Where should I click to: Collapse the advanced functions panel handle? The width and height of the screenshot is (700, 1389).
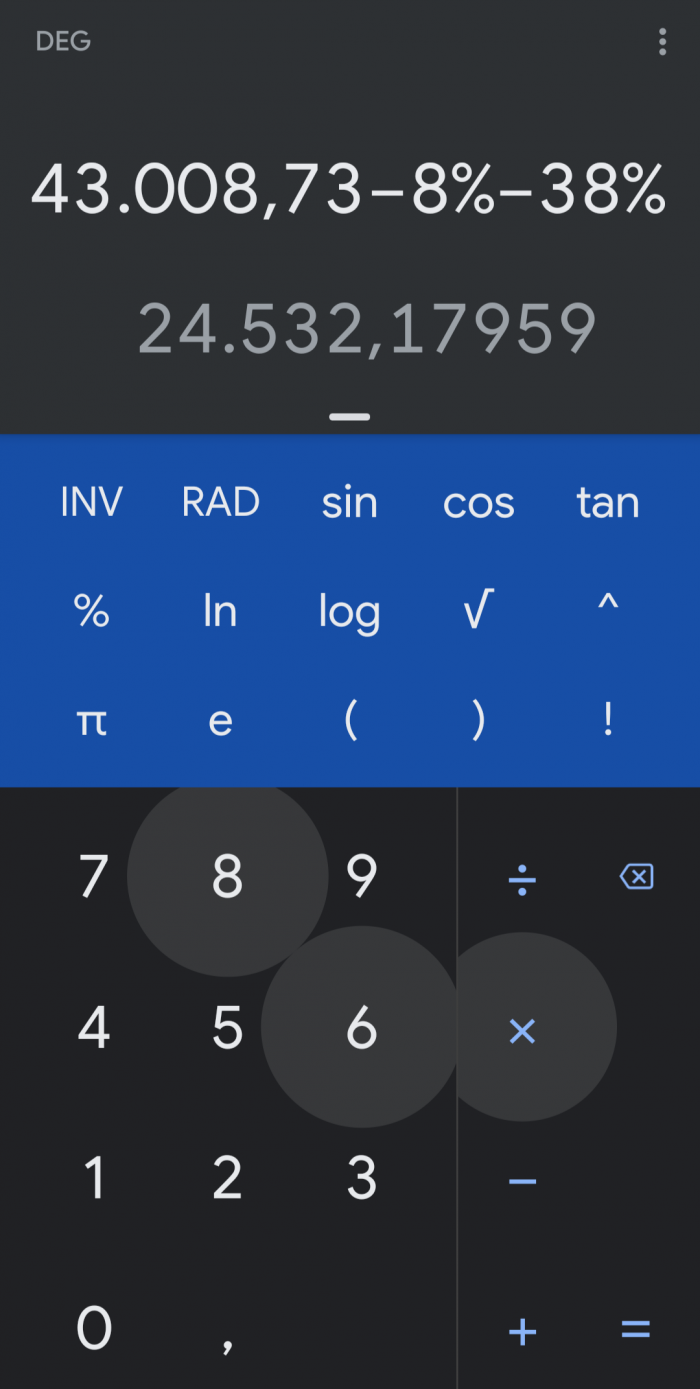point(350,417)
